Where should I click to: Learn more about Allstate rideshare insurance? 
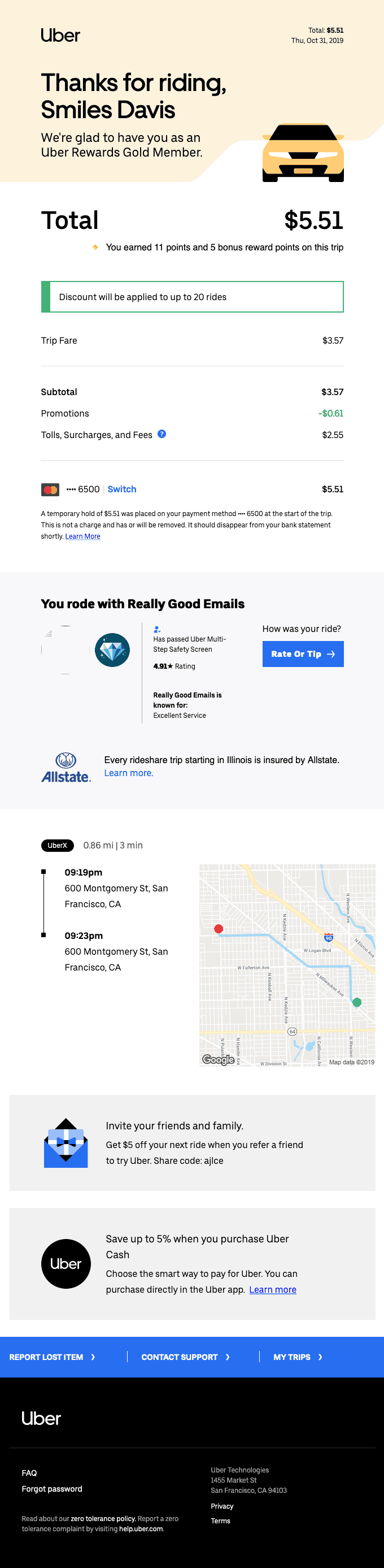coord(128,773)
